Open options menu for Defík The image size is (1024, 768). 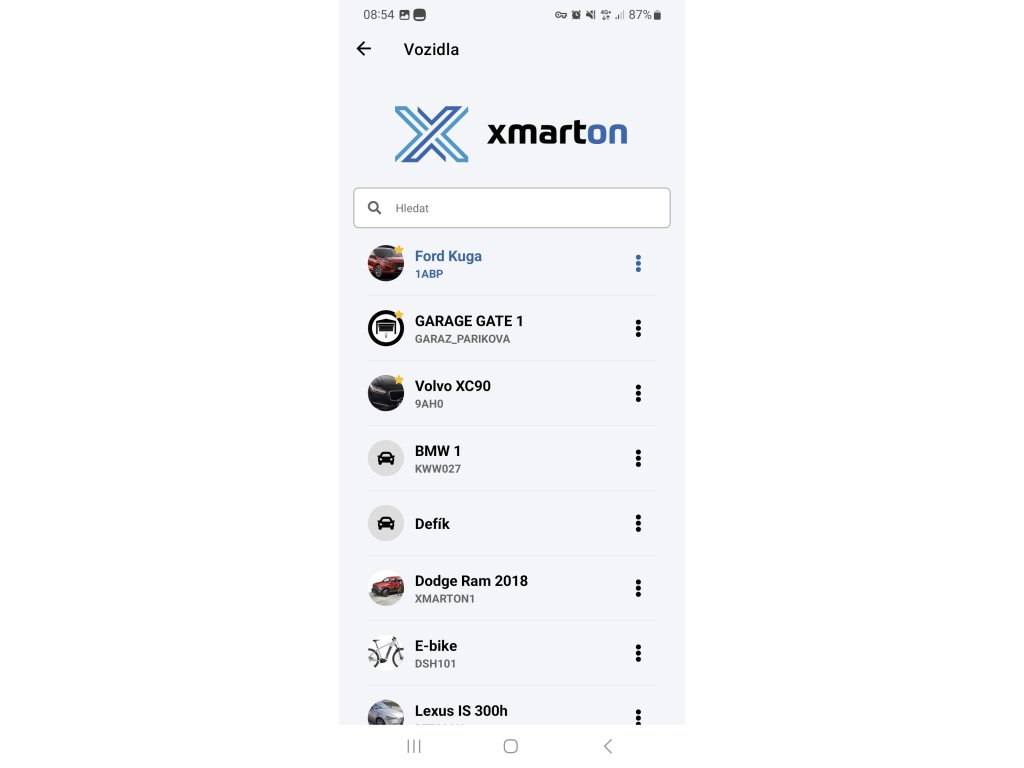pyautogui.click(x=638, y=523)
